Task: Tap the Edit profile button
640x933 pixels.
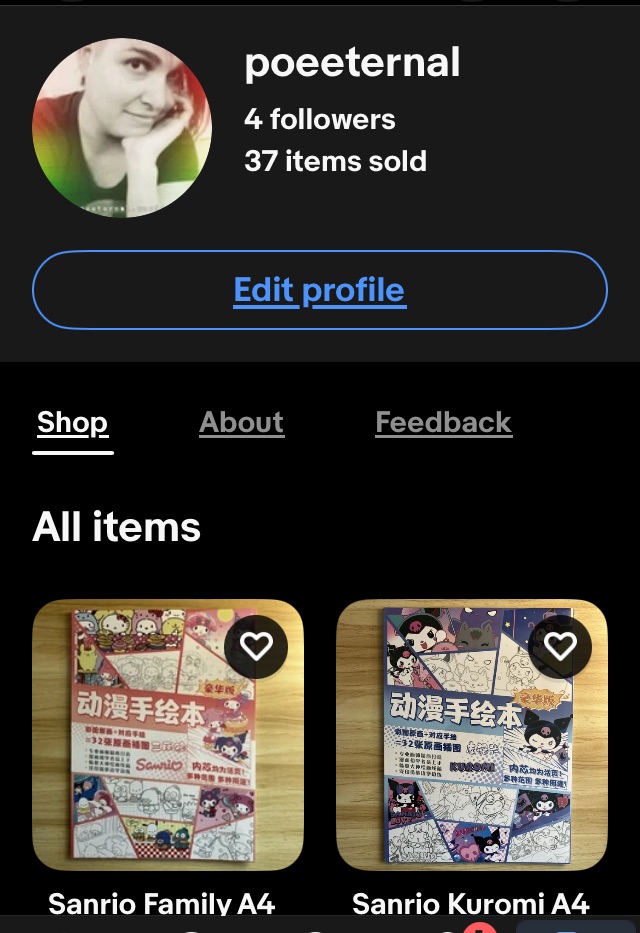Action: [x=320, y=290]
